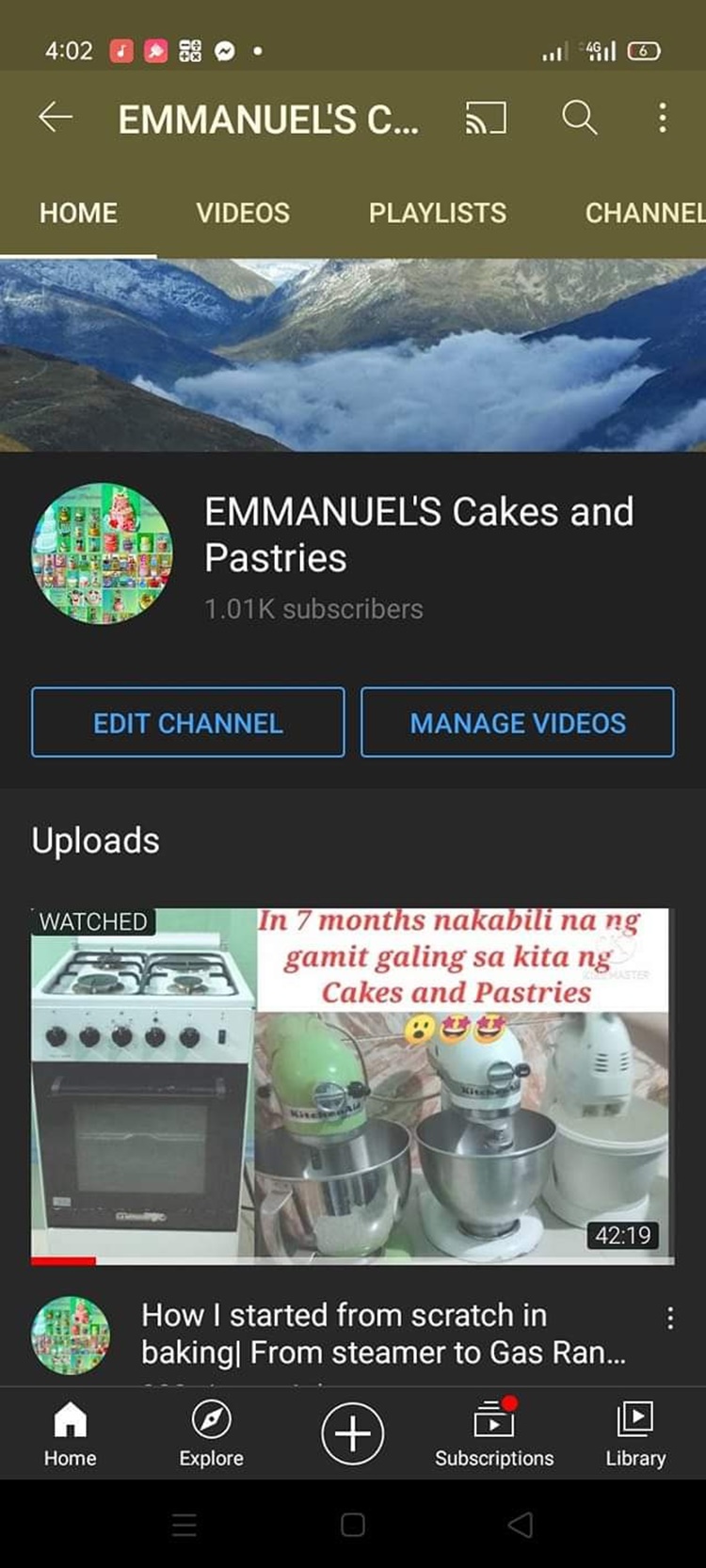Image resolution: width=706 pixels, height=1568 pixels.
Task: Switch to the Videos tab
Action: click(x=243, y=213)
